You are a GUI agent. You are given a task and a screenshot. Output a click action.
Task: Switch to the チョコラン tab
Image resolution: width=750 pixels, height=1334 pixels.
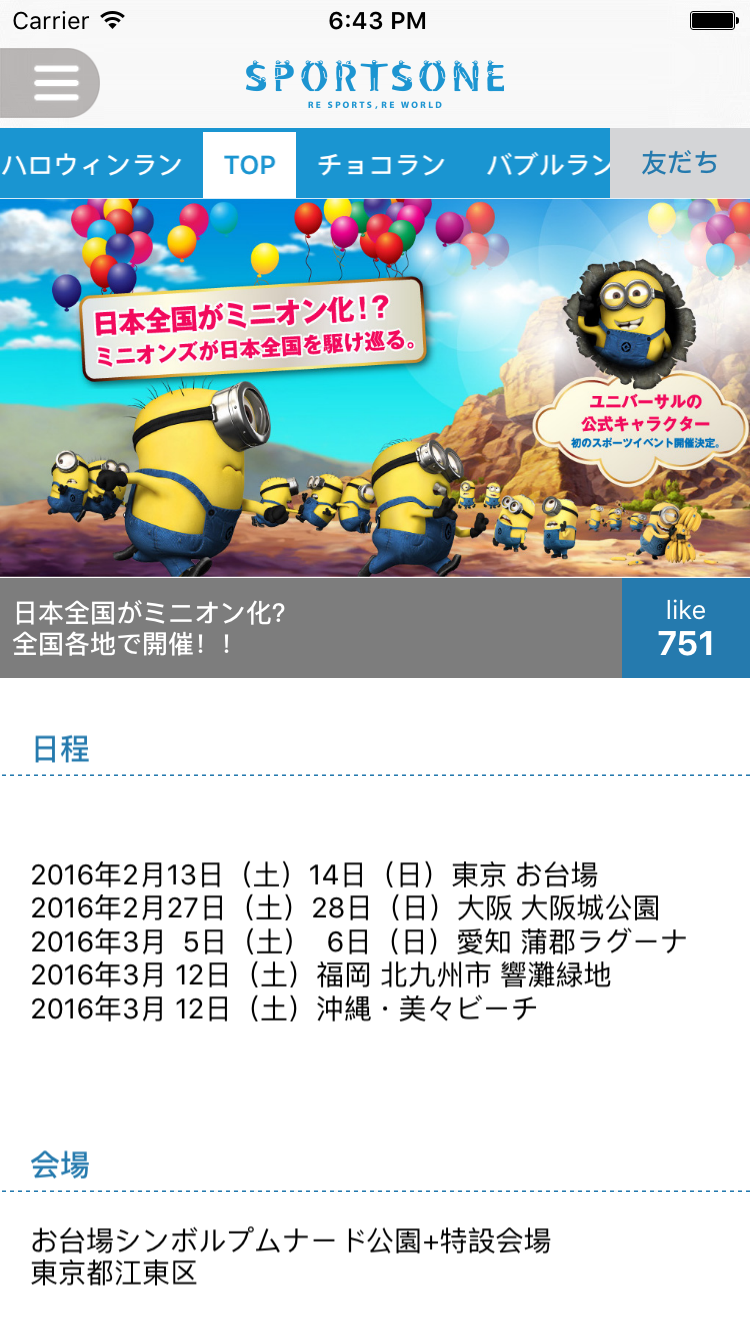381,164
